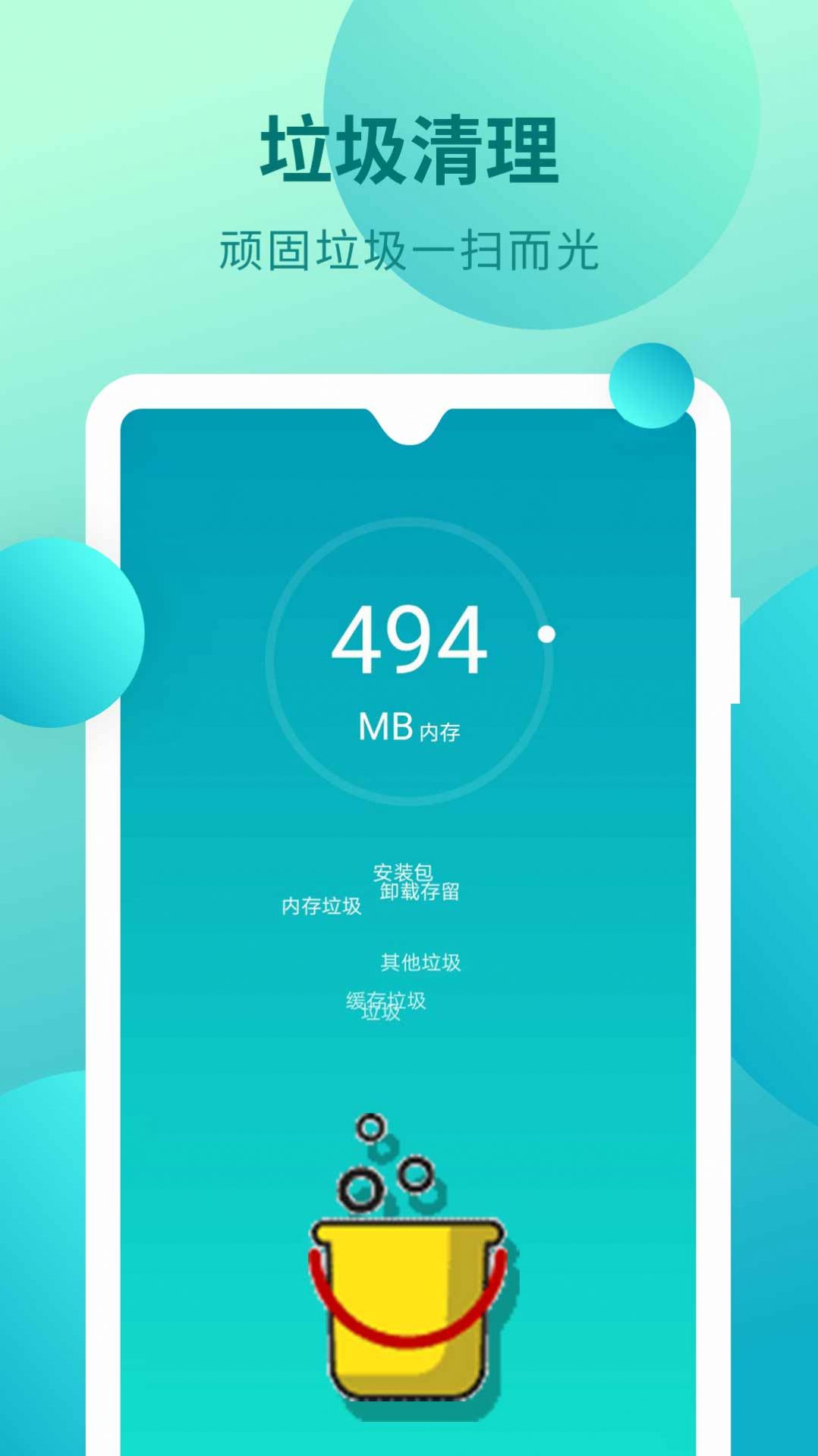Select the 垃圾清理 header title
This screenshot has width=818, height=1456.
point(410,147)
